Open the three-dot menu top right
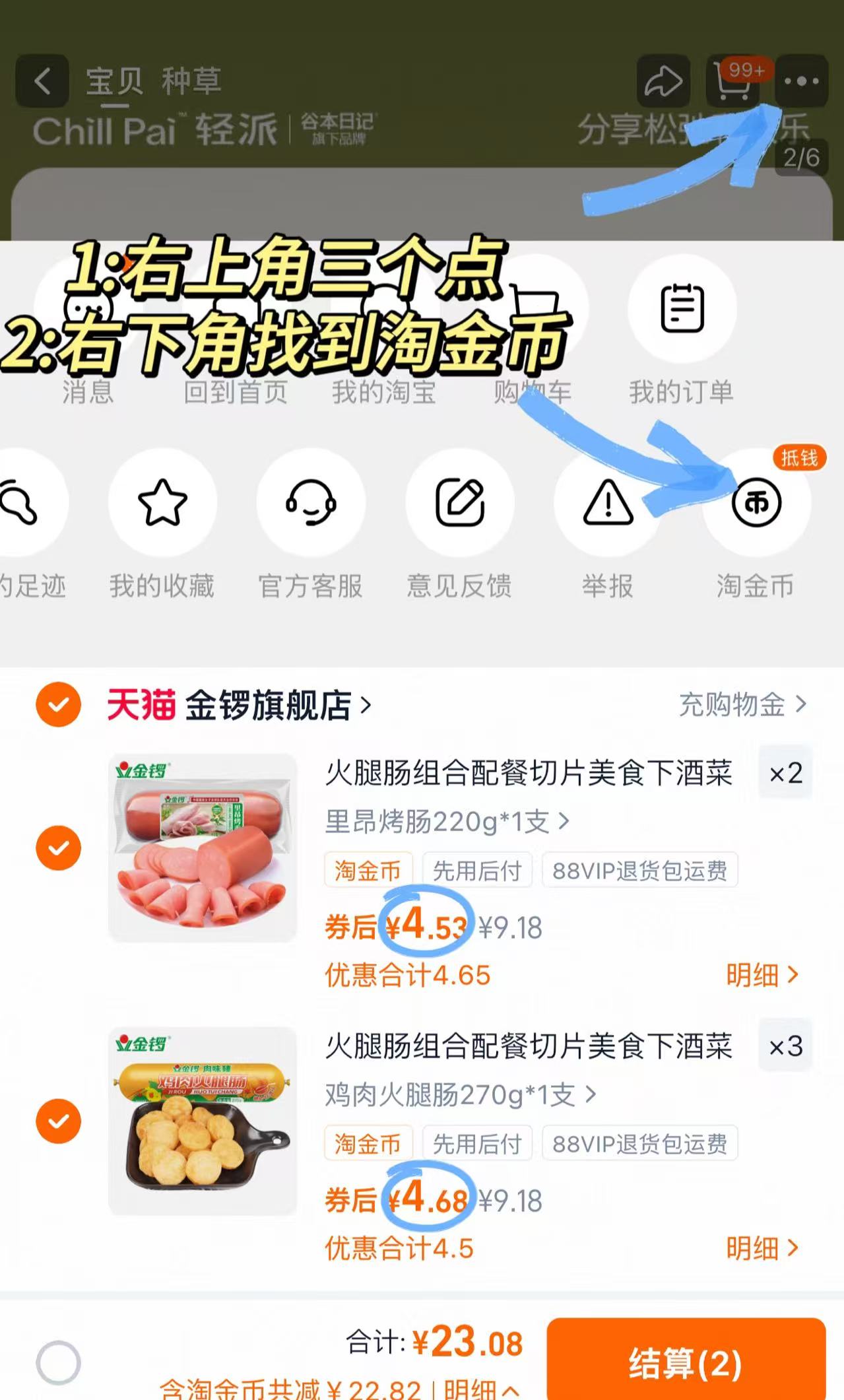The width and height of the screenshot is (844, 1400). [800, 81]
